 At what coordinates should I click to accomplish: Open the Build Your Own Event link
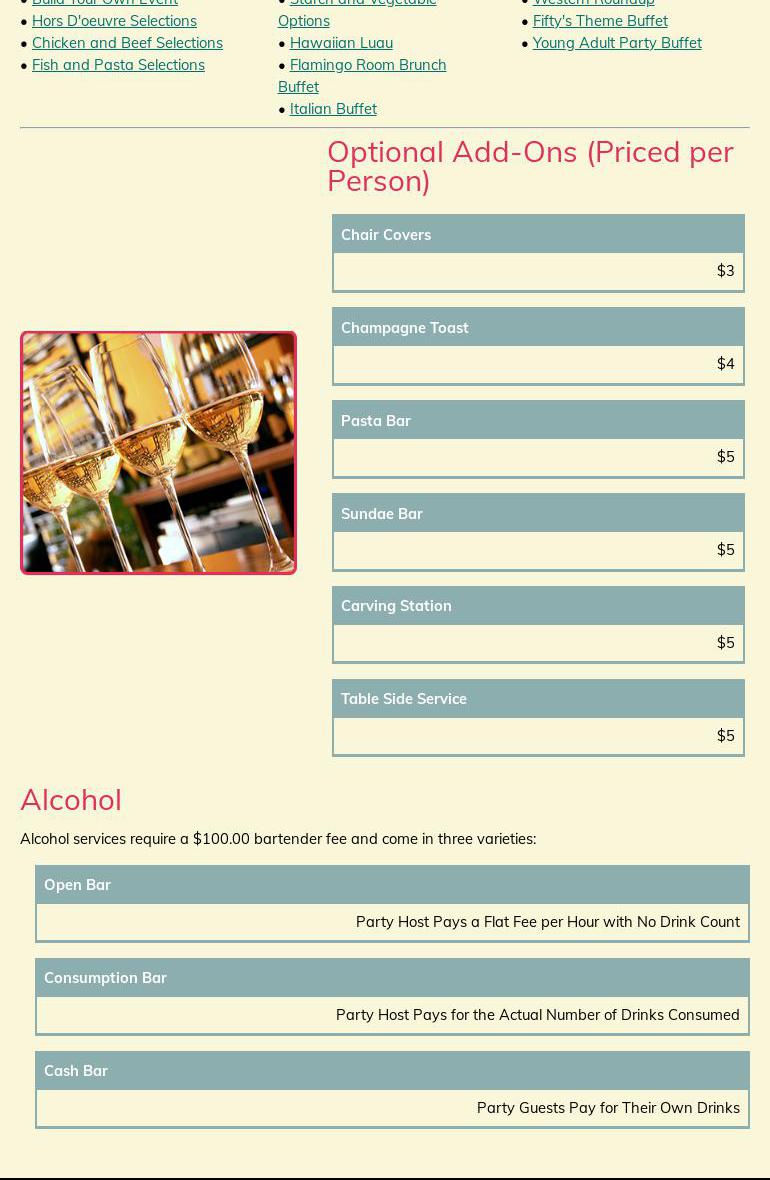105,3
